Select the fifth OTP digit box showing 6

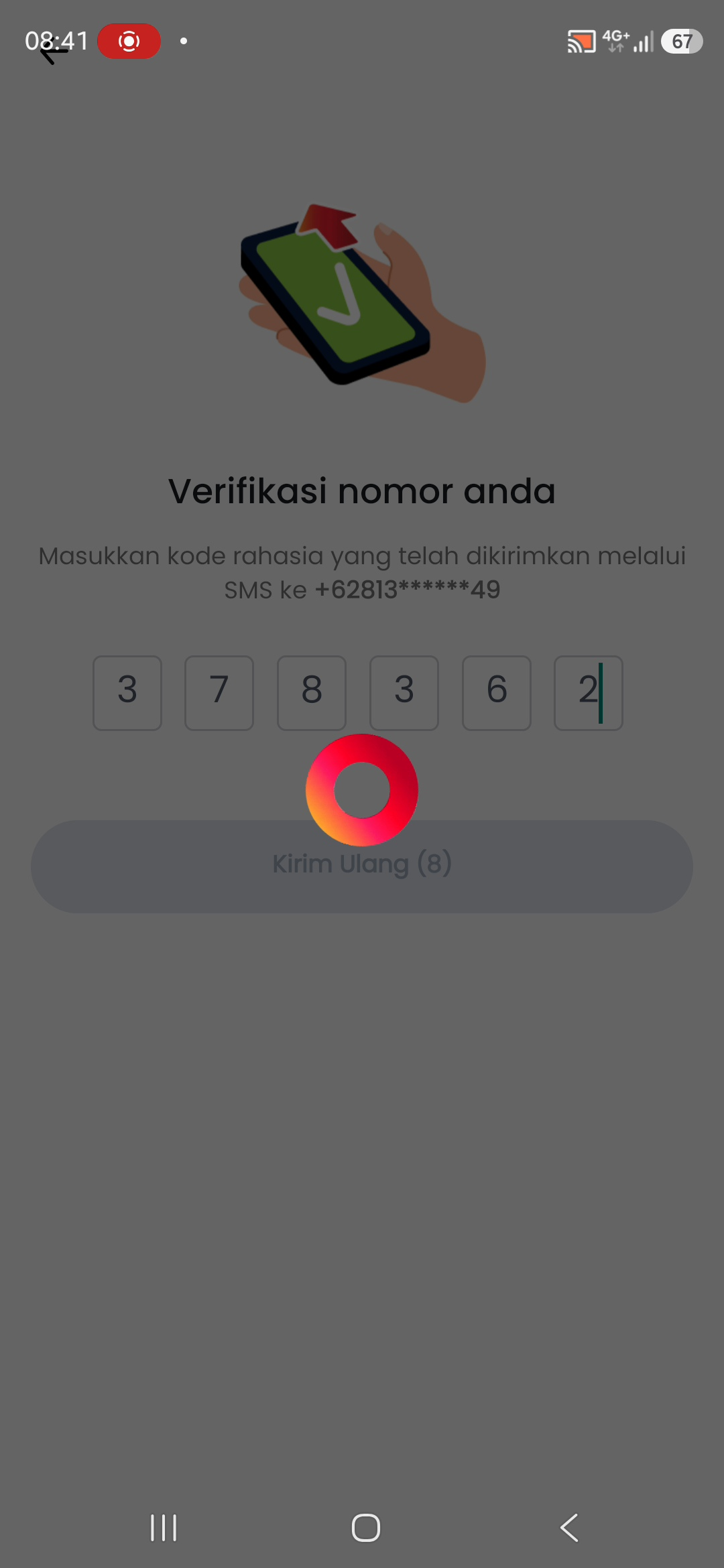click(497, 693)
